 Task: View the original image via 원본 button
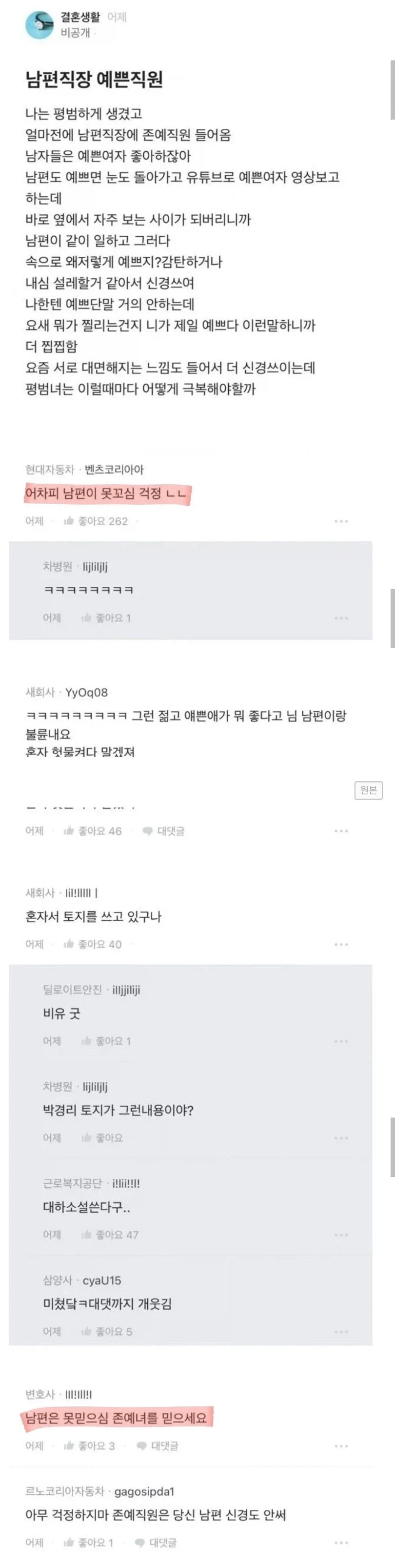click(368, 790)
